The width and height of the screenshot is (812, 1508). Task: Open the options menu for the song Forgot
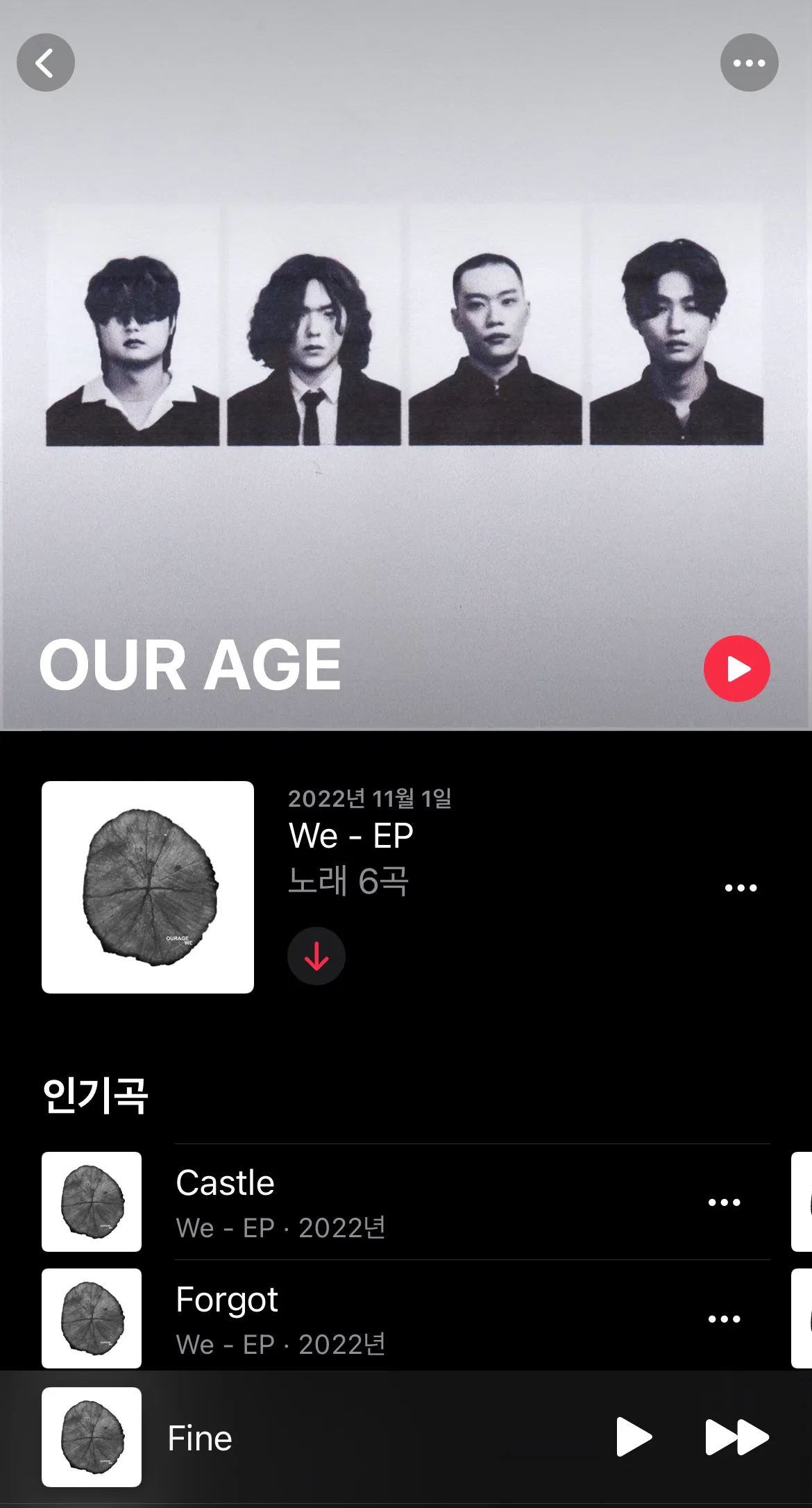(725, 1318)
